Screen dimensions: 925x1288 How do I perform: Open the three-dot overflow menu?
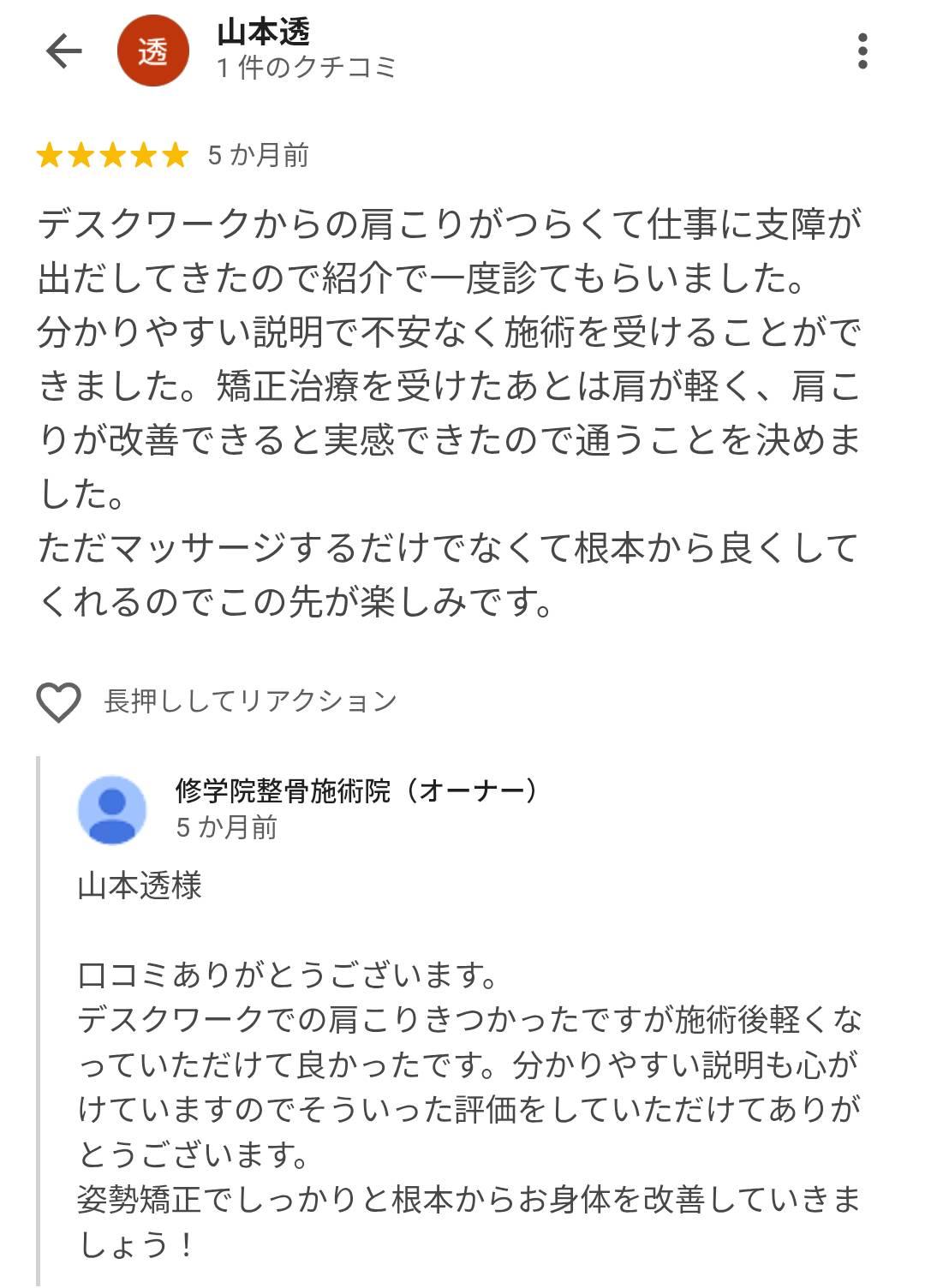[862, 51]
